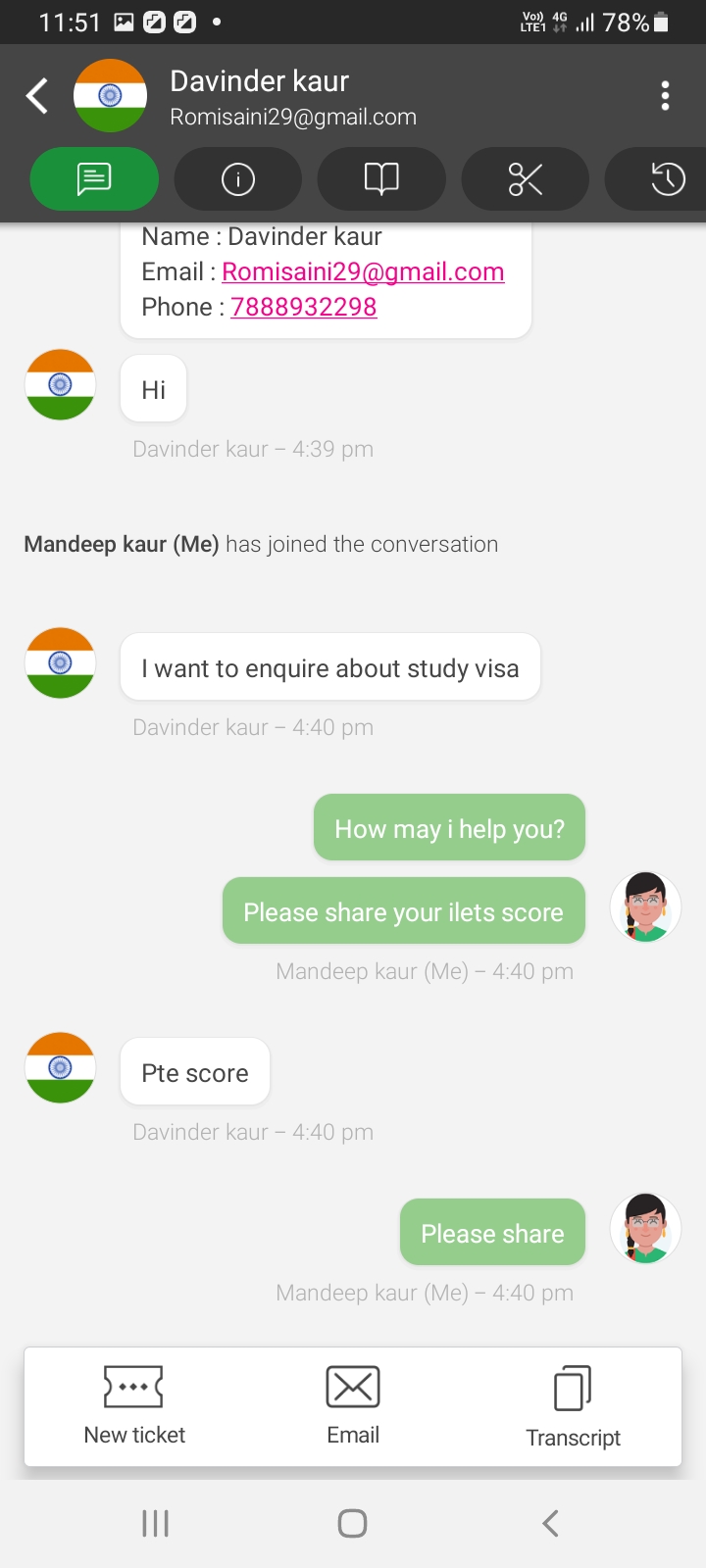Open the Transcript option
Viewport: 706px width, 1568px height.
[573, 1406]
